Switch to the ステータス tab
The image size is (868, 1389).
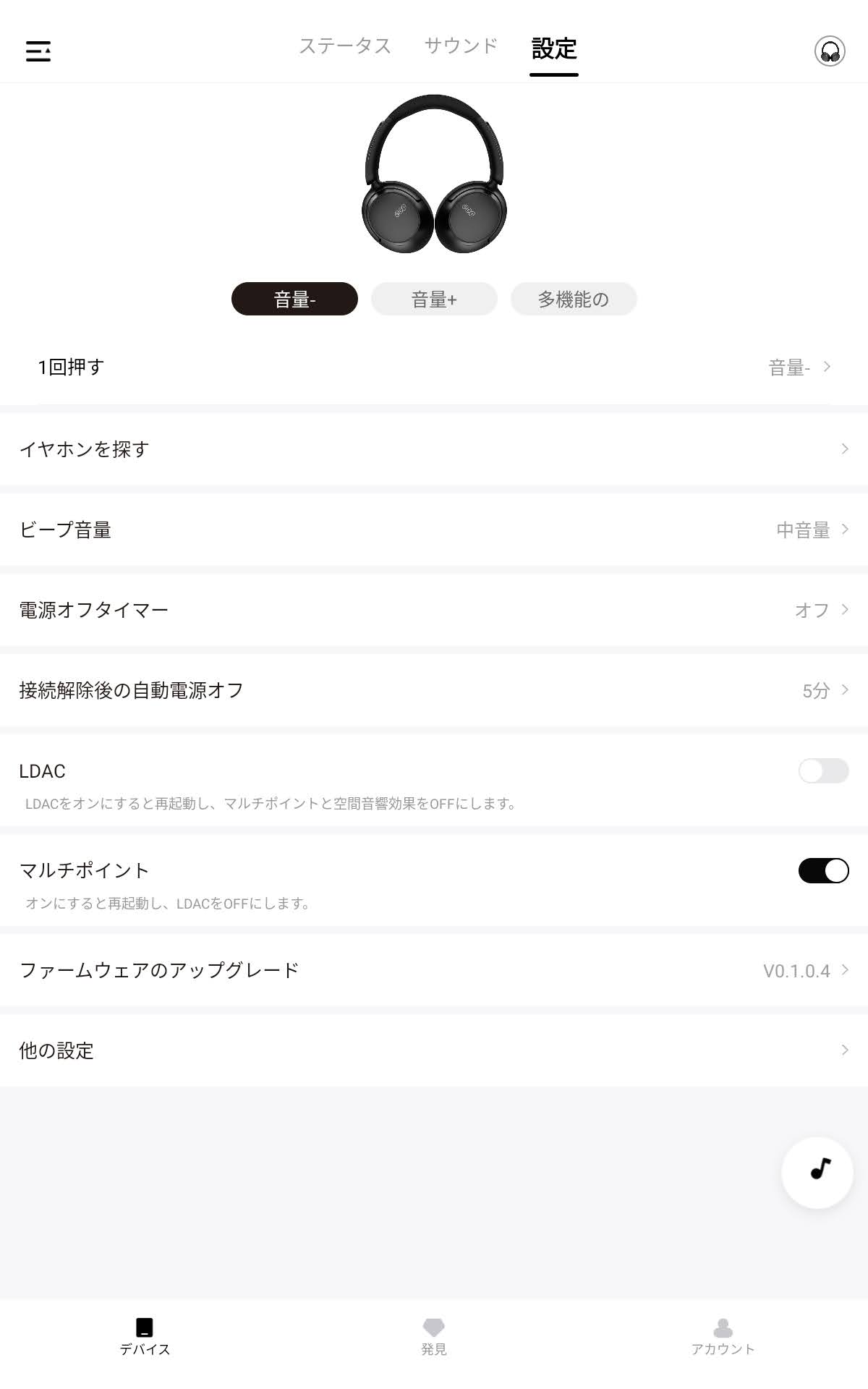tap(344, 46)
